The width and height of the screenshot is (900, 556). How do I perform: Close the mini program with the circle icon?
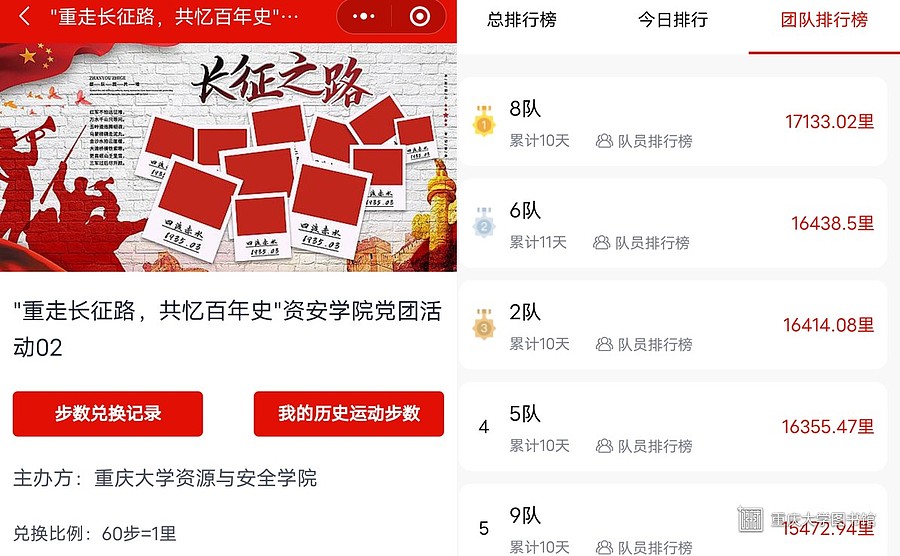(420, 17)
